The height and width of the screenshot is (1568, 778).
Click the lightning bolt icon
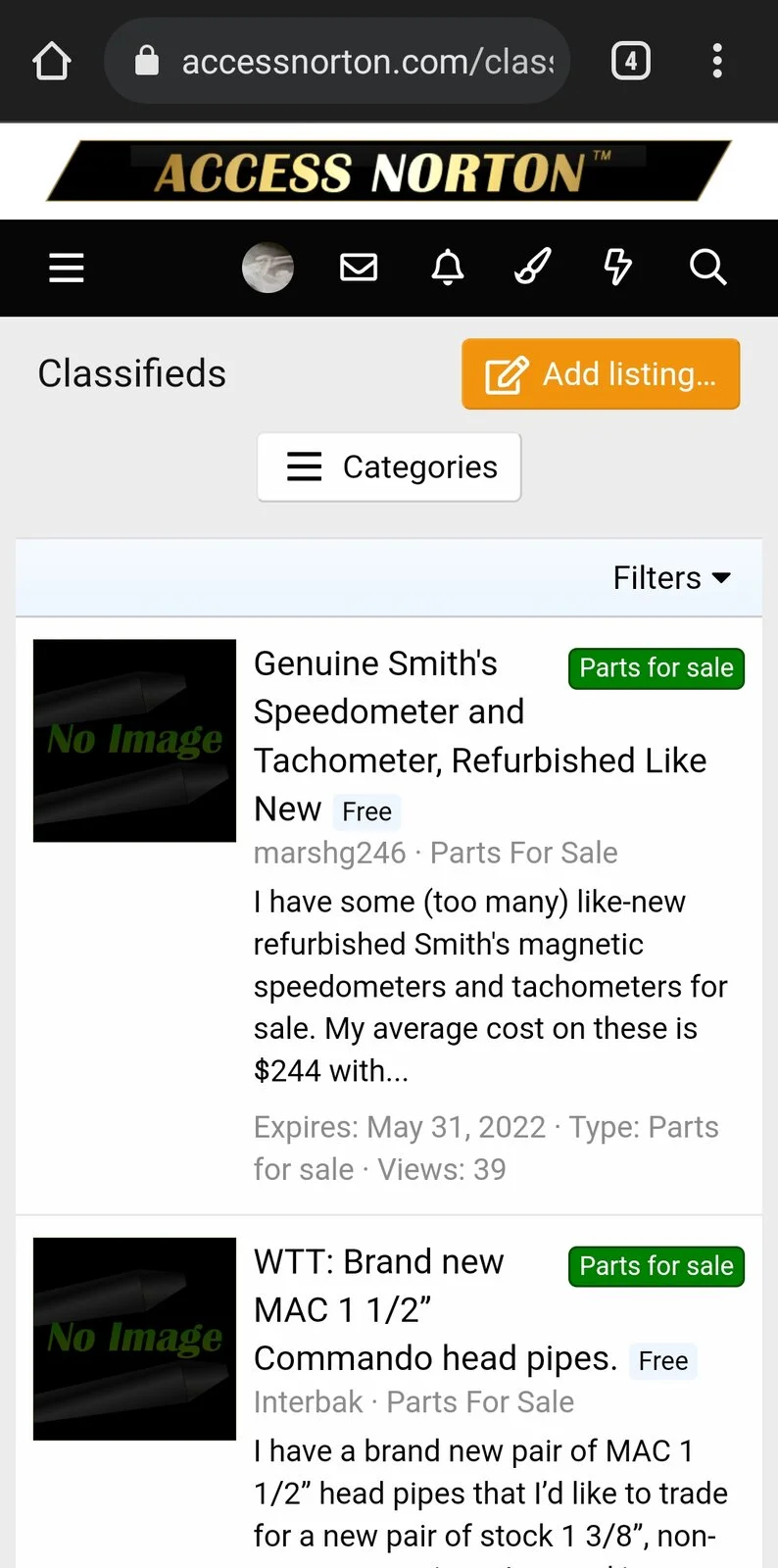(x=617, y=268)
